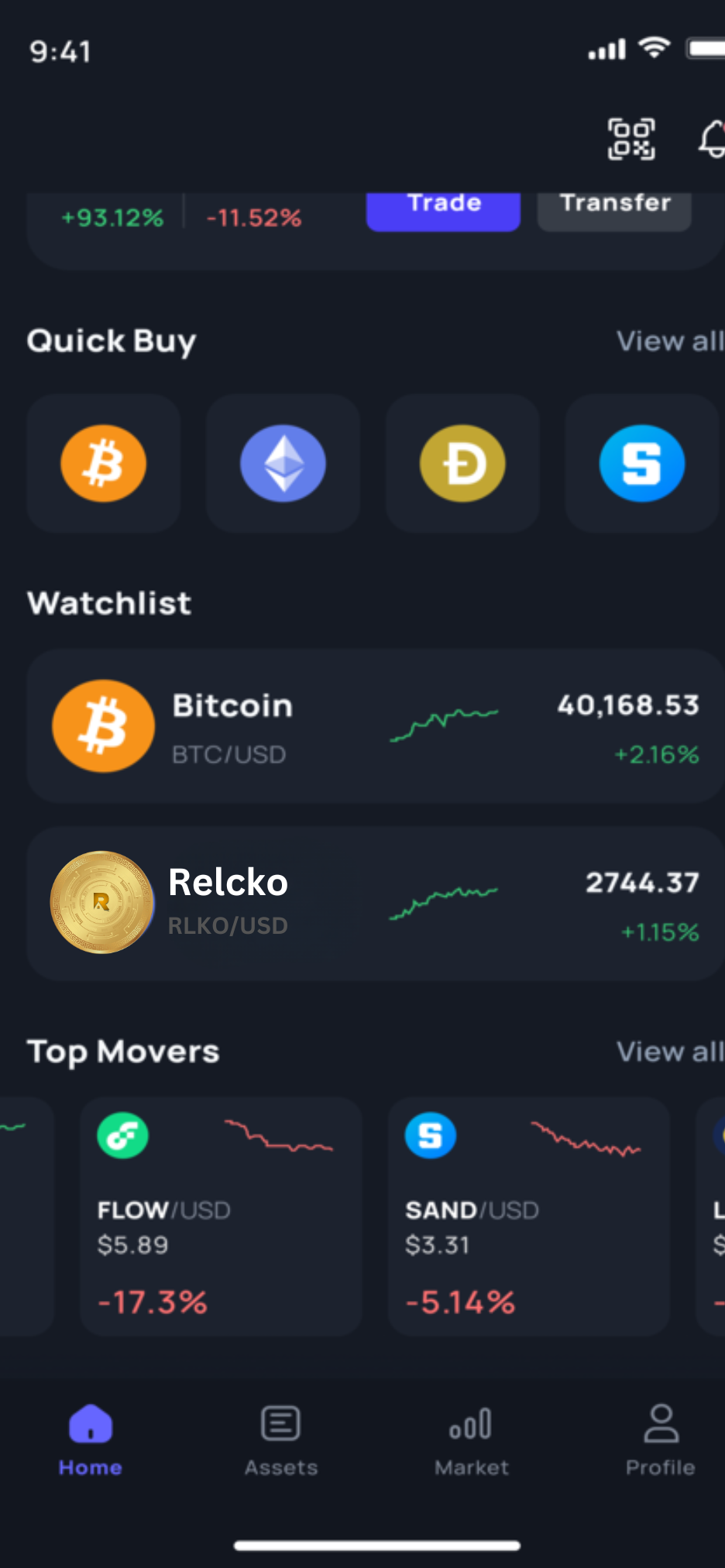This screenshot has width=725, height=1568.
Task: Quick buy Bitcoin
Action: click(x=104, y=463)
